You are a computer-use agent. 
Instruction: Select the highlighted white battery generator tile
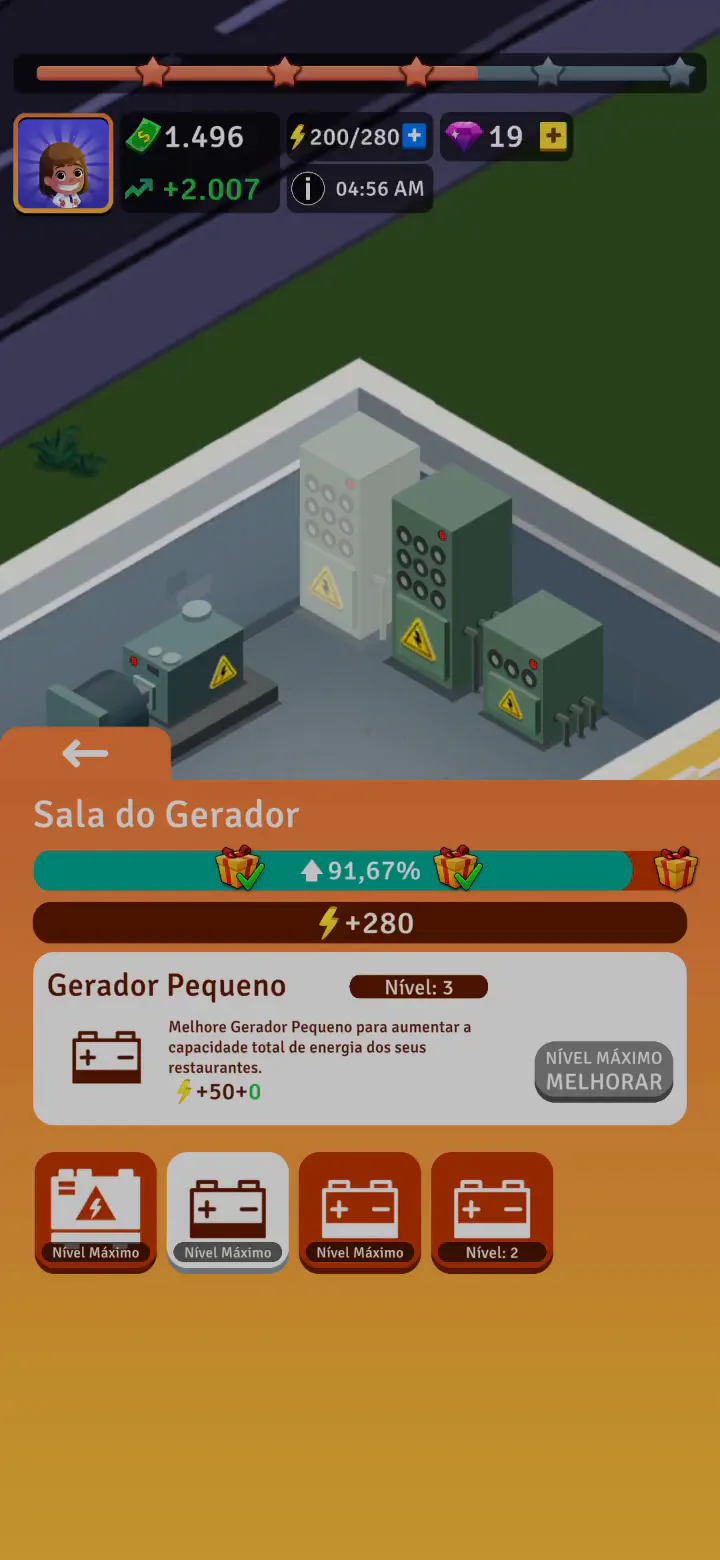click(x=228, y=1211)
